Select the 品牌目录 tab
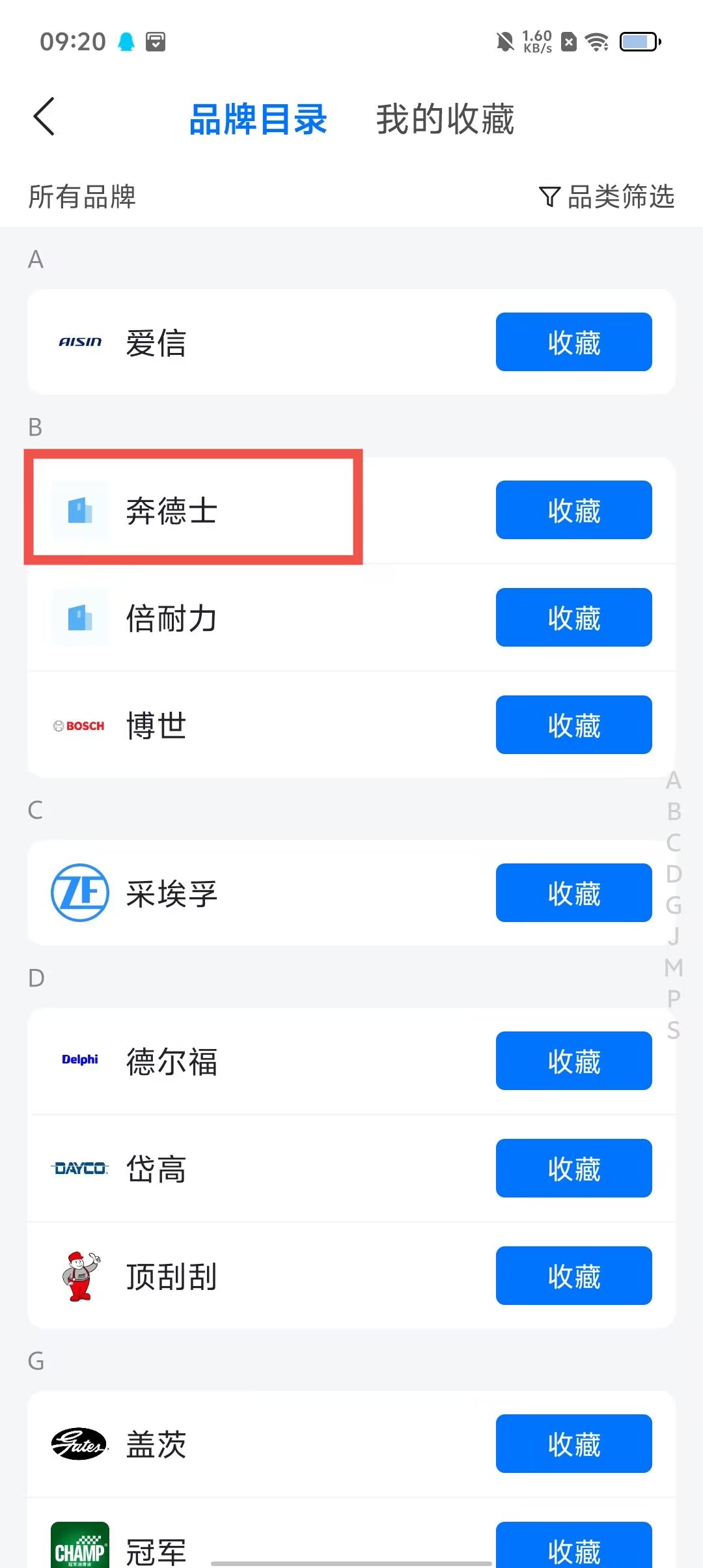 pos(258,120)
